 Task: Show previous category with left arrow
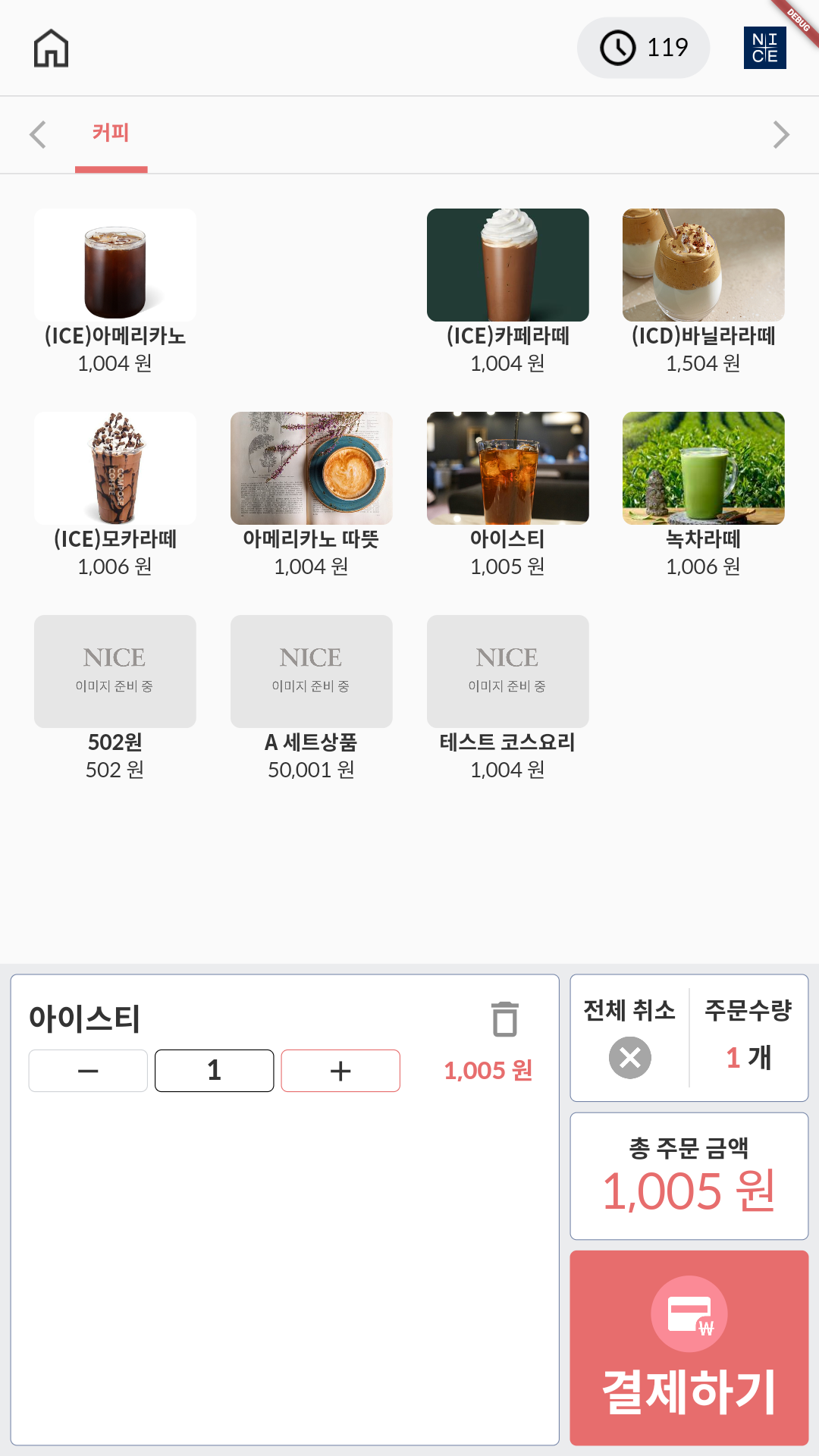38,135
